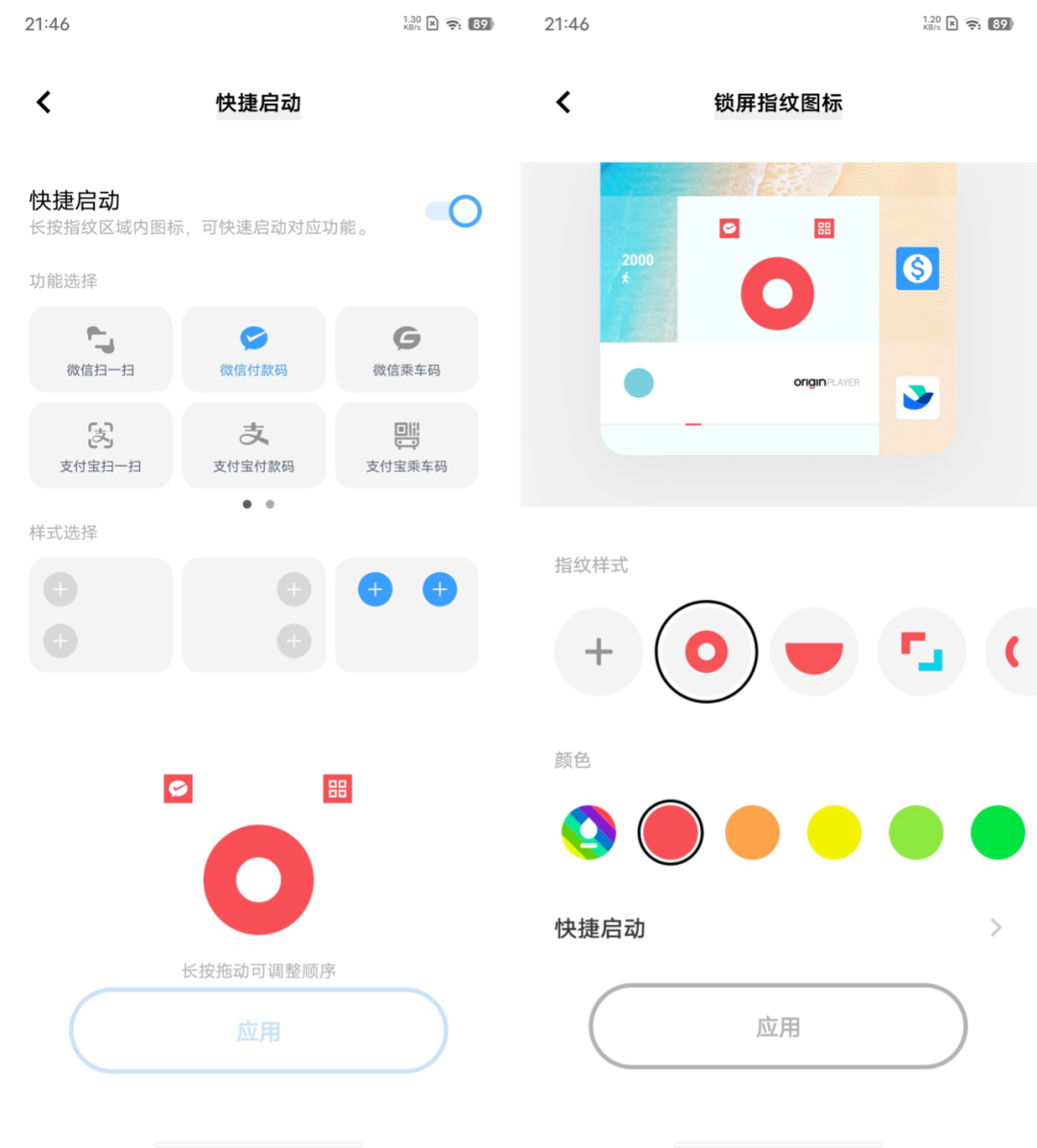Tap the gray-outlined 应用 button
The height and width of the screenshot is (1148, 1037).
778,1027
